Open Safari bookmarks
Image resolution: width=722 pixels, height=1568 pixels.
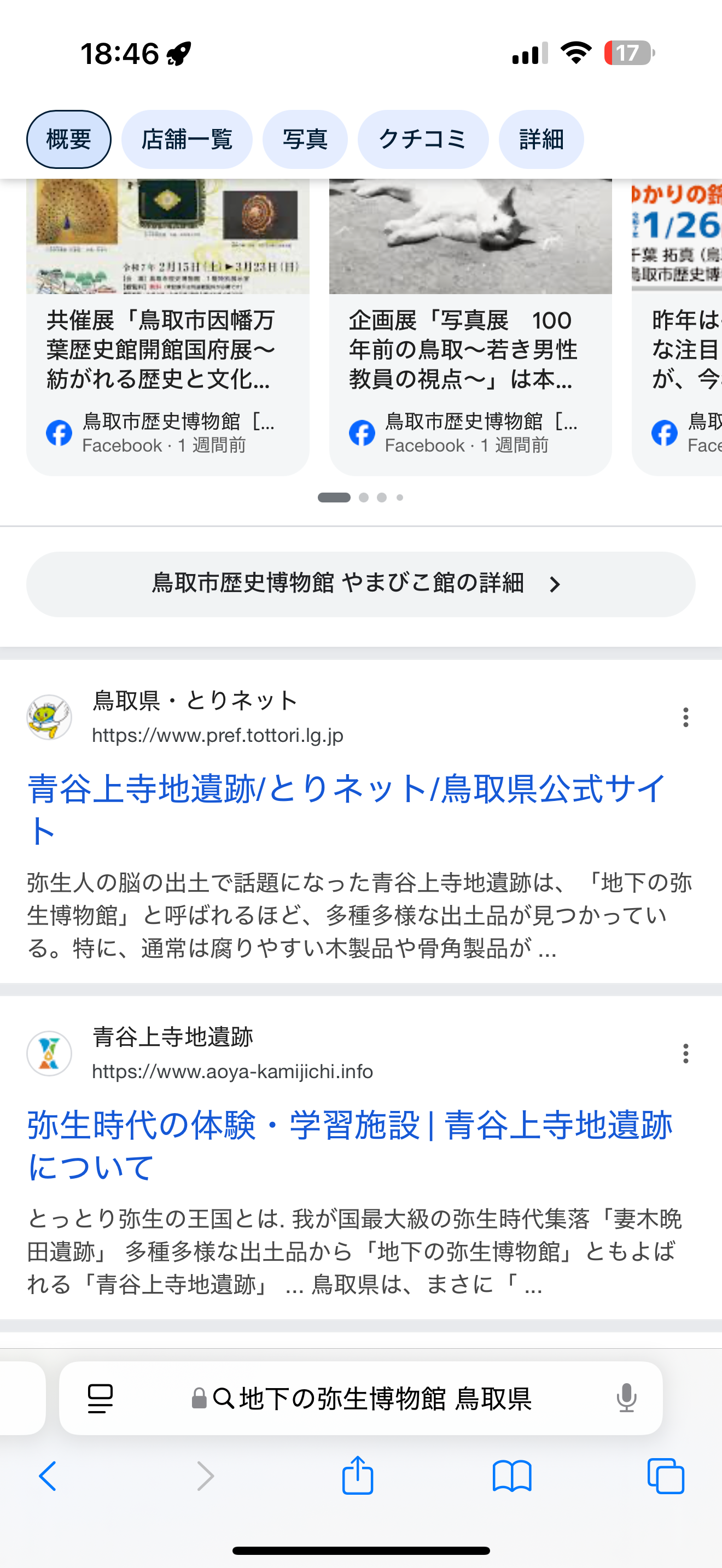point(511,1476)
